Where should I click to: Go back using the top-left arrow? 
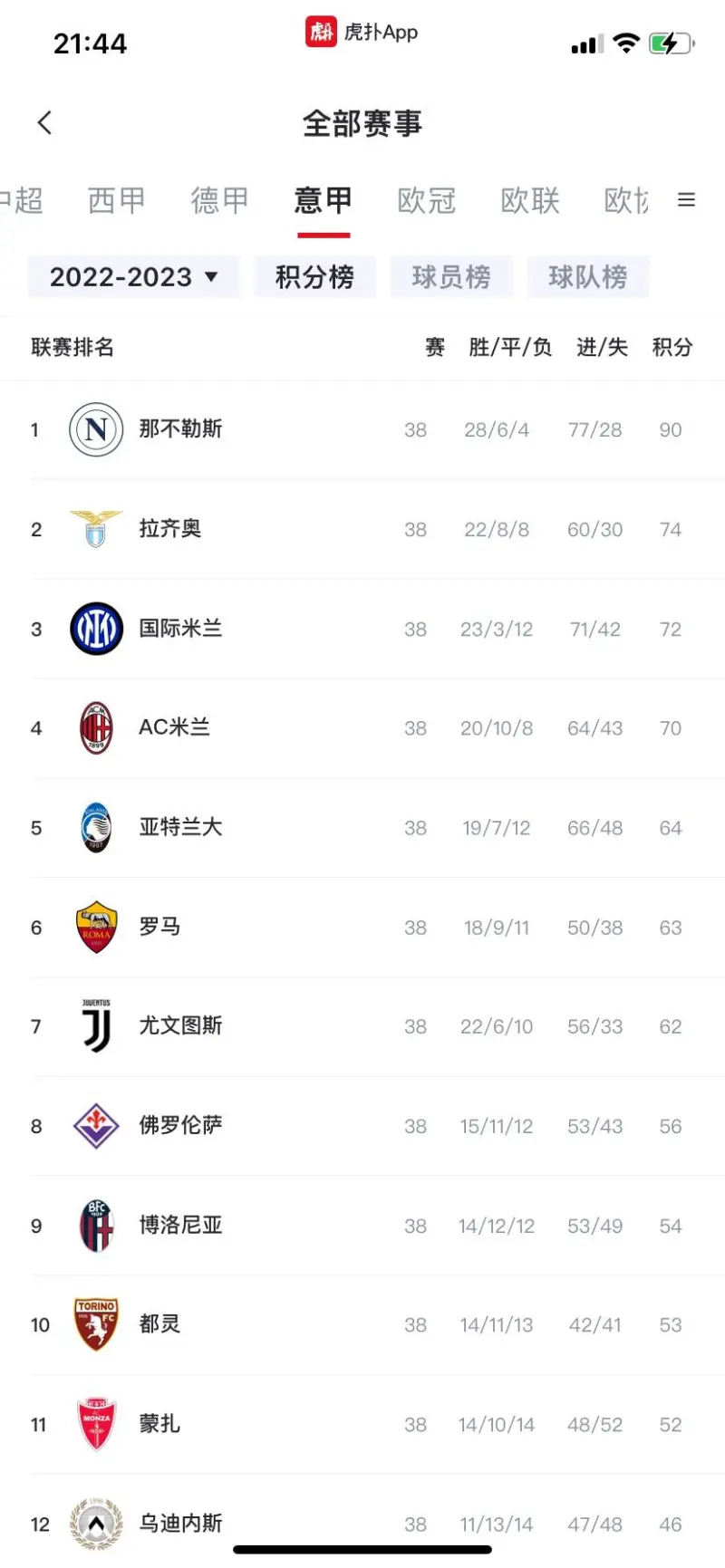[44, 122]
